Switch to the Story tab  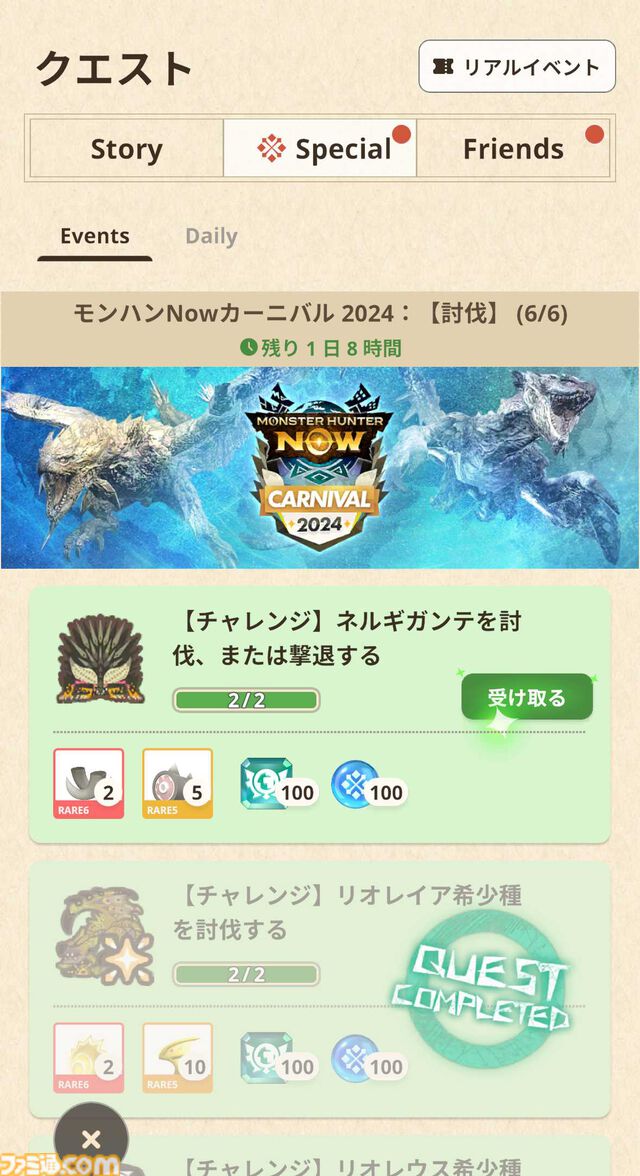[126, 149]
